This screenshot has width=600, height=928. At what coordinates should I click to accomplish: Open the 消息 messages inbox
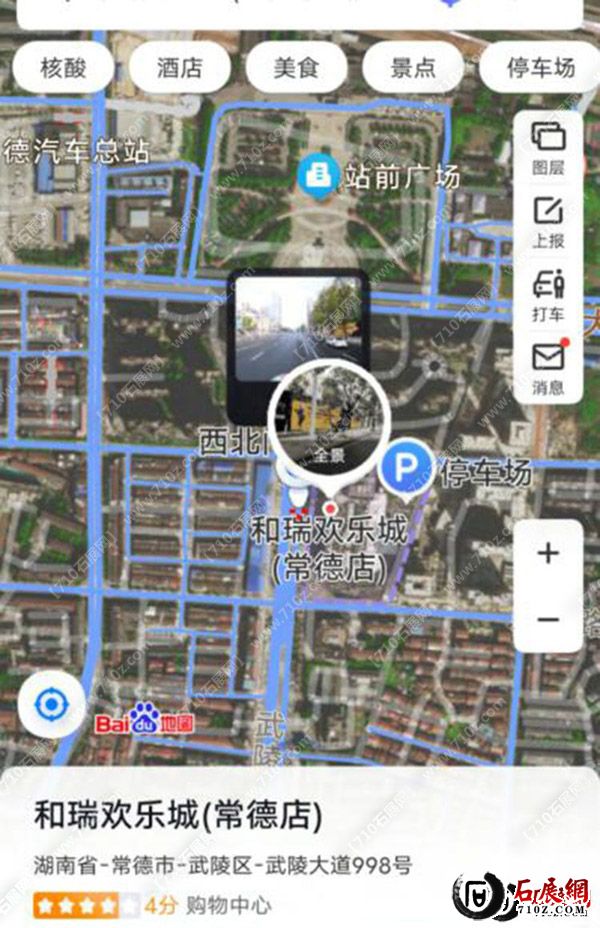(548, 368)
